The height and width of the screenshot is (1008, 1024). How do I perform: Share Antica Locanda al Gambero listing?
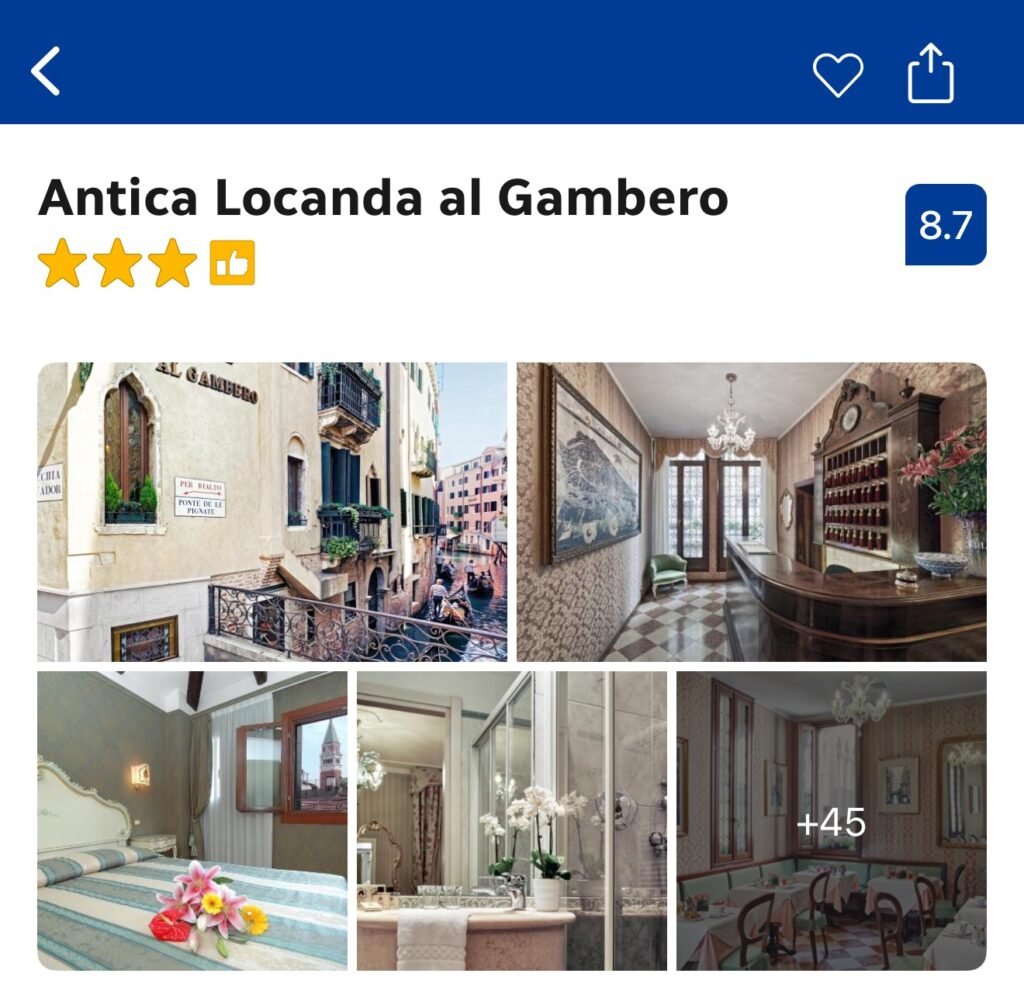pyautogui.click(x=930, y=73)
